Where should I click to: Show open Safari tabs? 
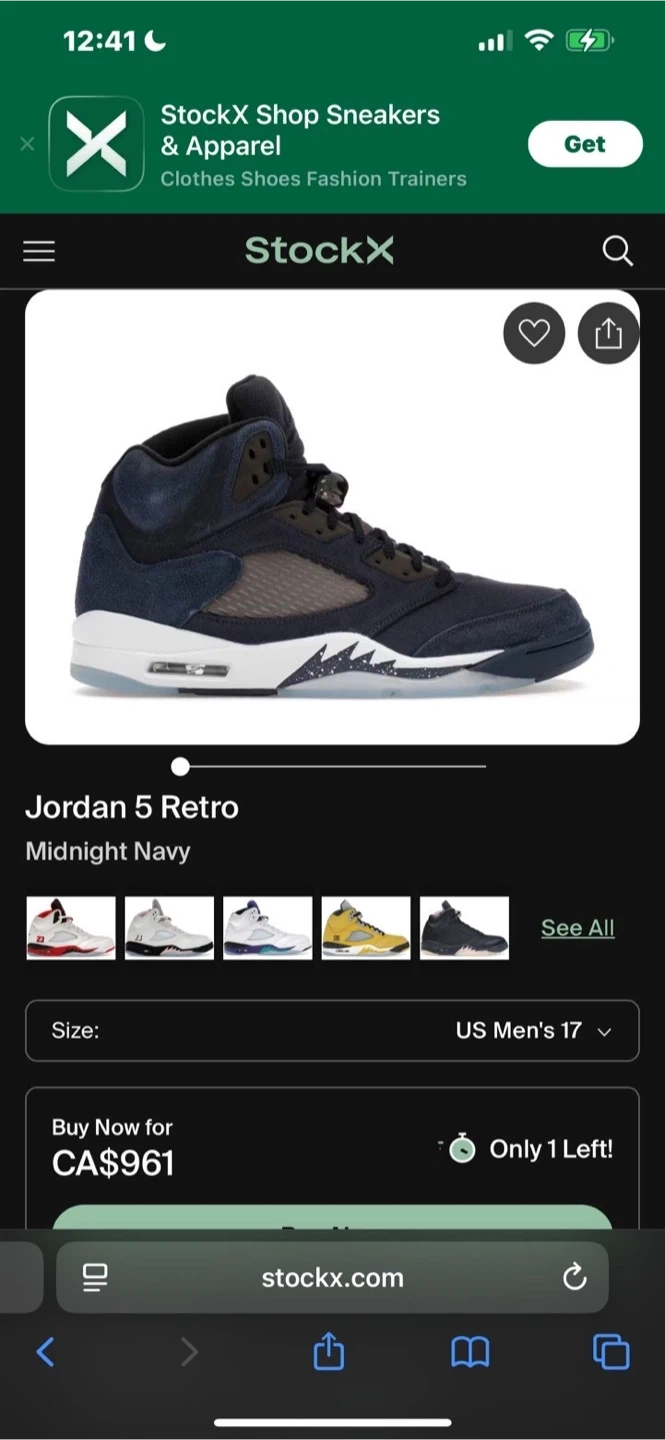click(611, 1353)
